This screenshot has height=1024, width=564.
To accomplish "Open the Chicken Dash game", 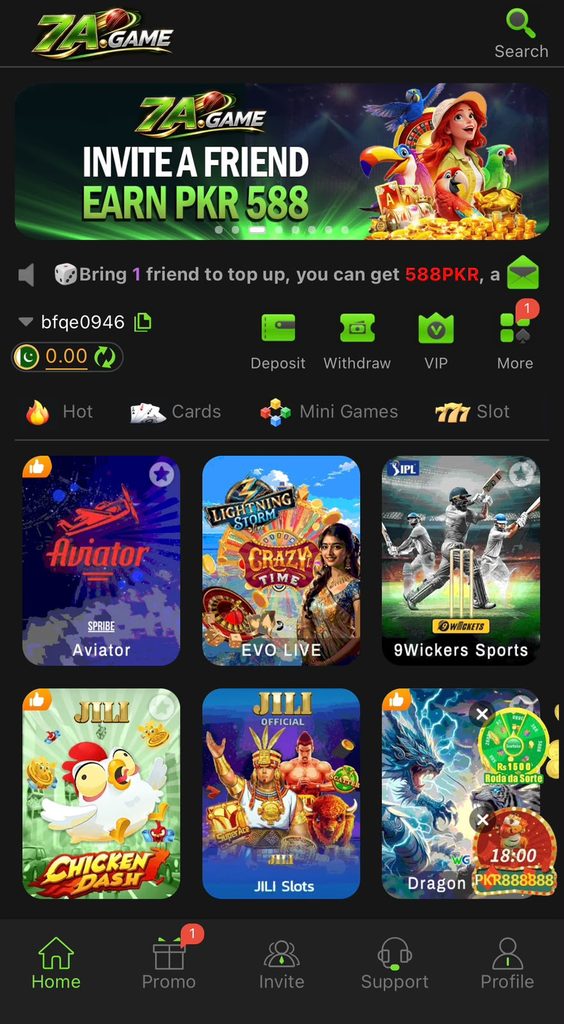I will 101,793.
